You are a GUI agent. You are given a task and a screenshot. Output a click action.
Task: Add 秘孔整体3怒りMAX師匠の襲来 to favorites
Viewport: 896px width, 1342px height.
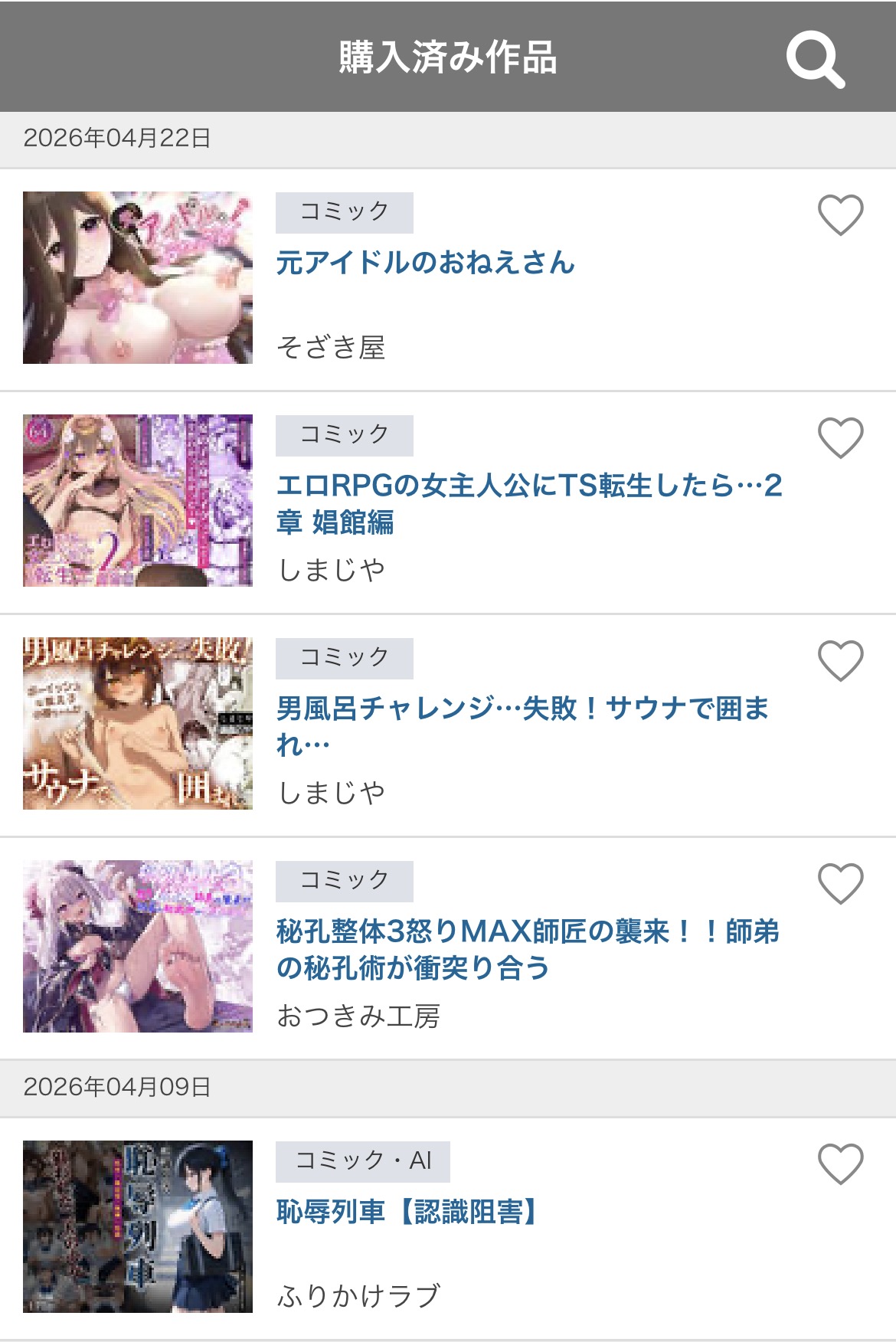840,884
